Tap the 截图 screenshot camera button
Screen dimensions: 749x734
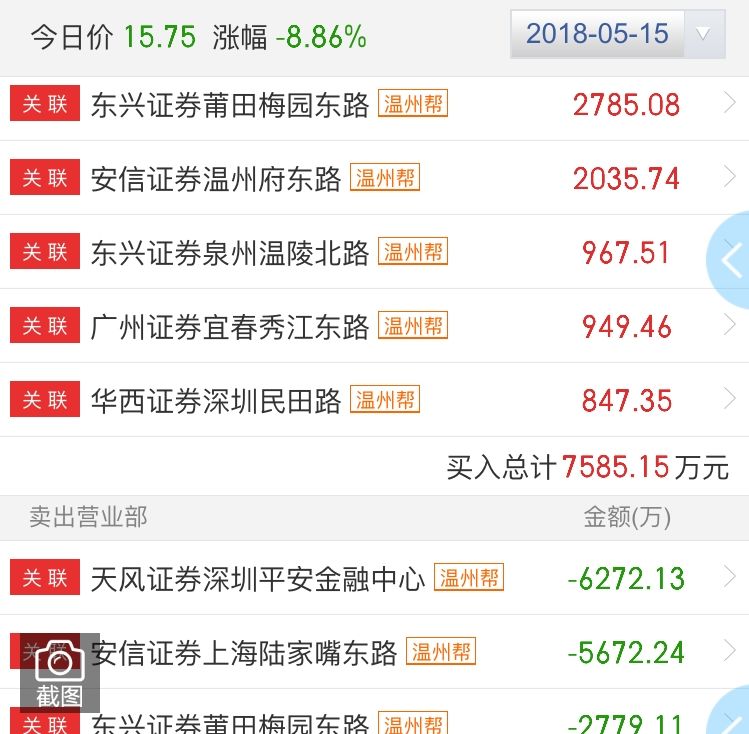coord(60,672)
